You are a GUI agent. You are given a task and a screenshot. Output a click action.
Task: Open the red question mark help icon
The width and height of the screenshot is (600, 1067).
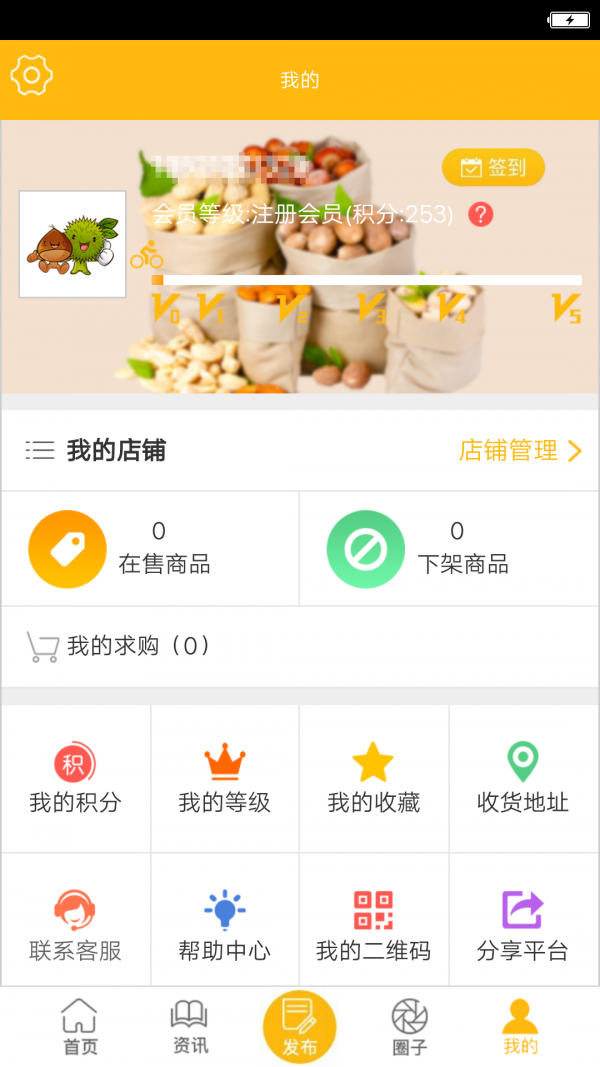(481, 214)
